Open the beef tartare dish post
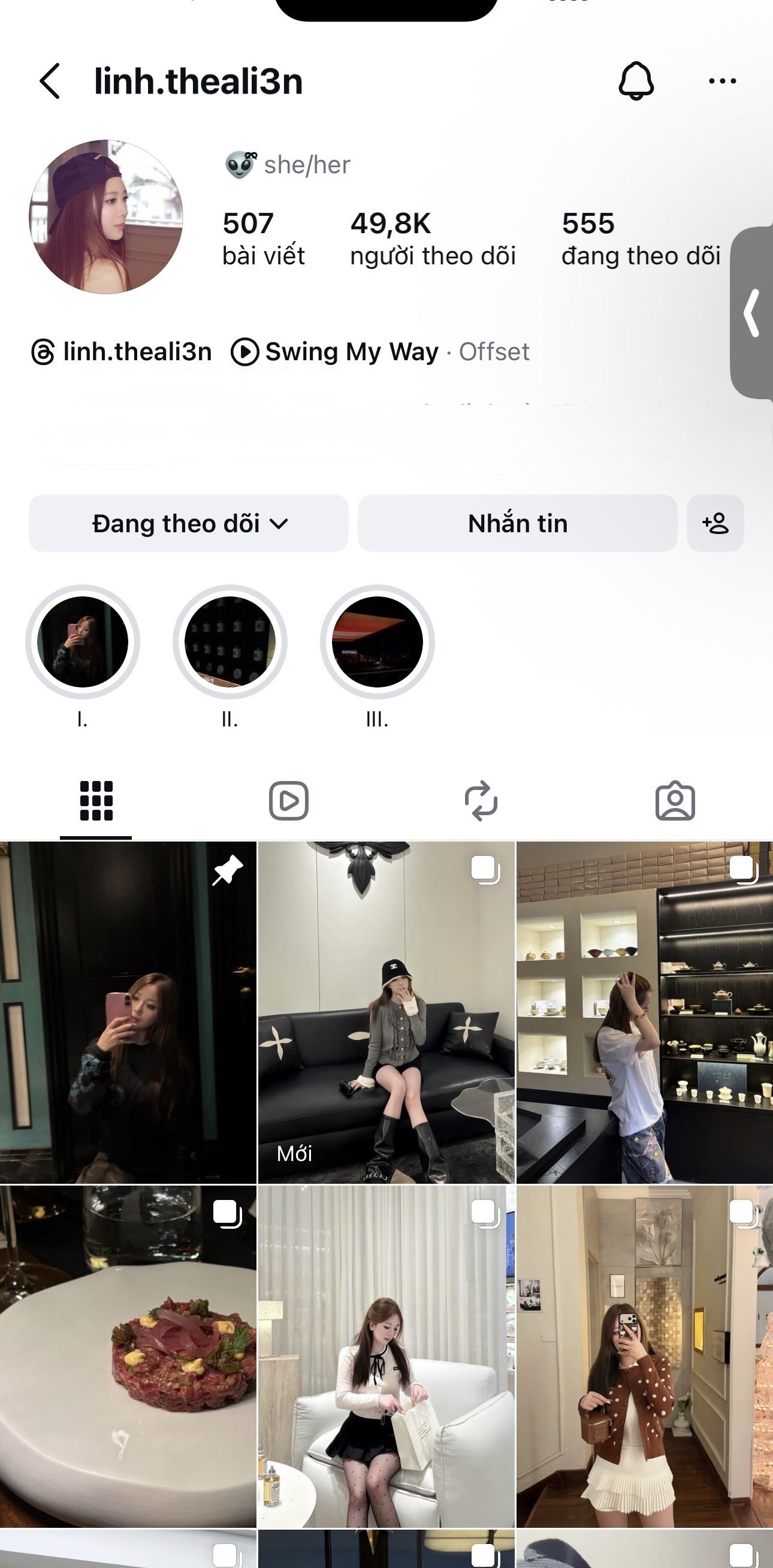 pyautogui.click(x=128, y=1356)
